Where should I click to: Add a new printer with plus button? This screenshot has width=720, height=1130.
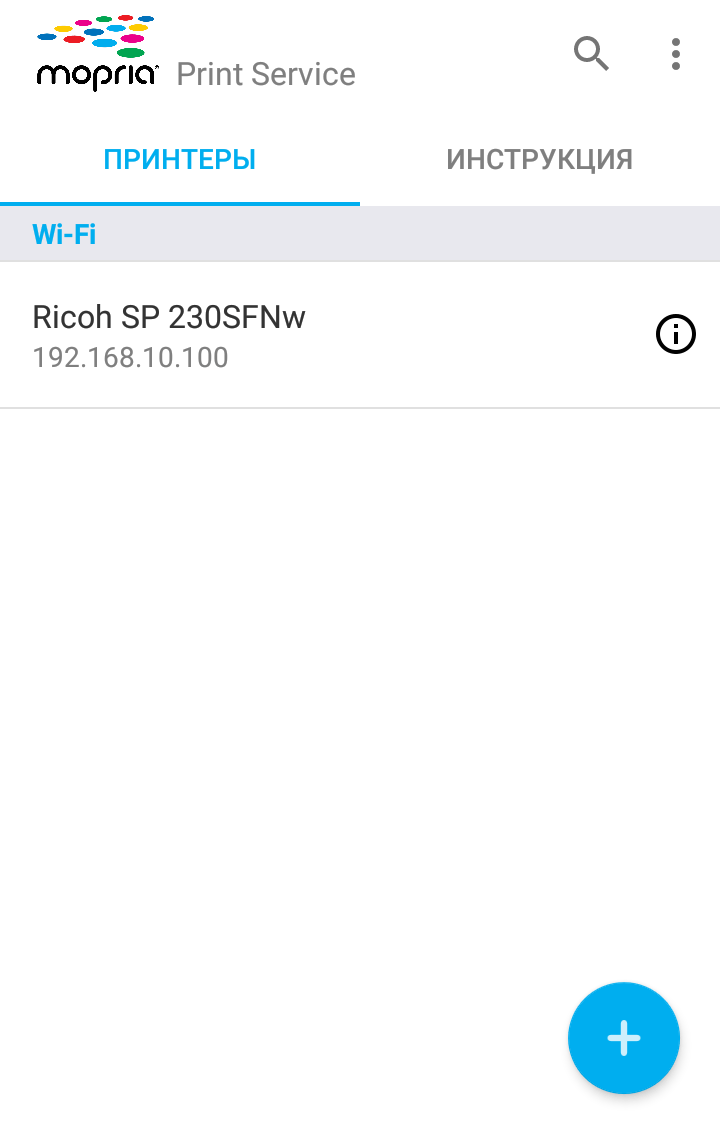pyautogui.click(x=623, y=1038)
